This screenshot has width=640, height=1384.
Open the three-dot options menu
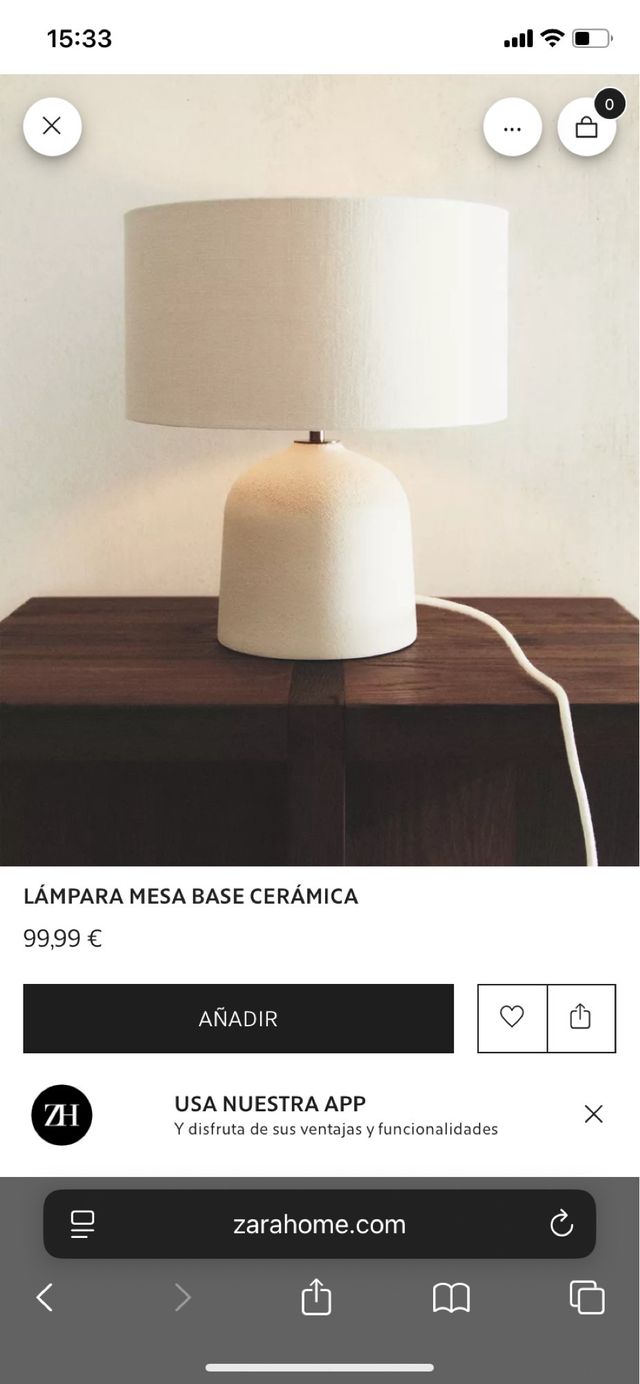pyautogui.click(x=512, y=128)
